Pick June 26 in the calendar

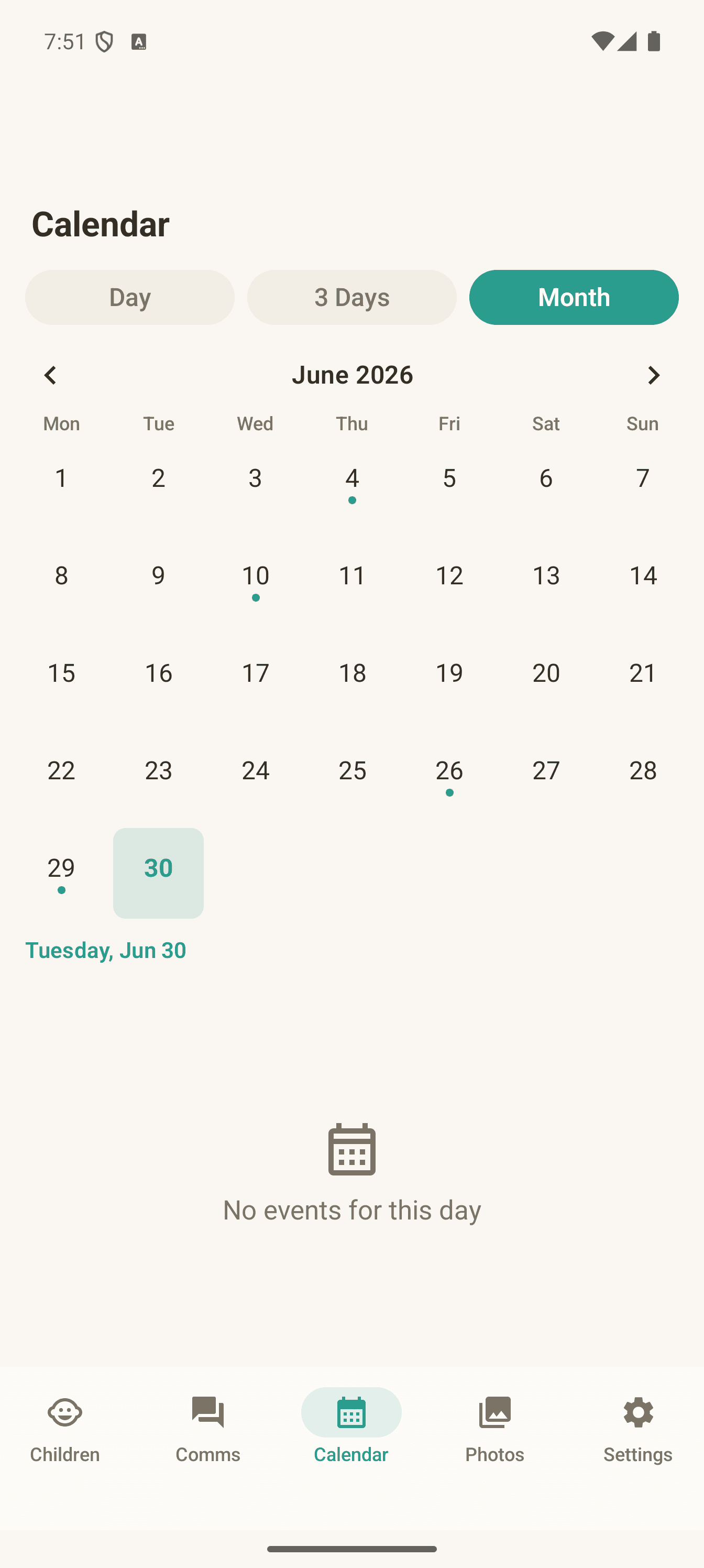(x=449, y=776)
